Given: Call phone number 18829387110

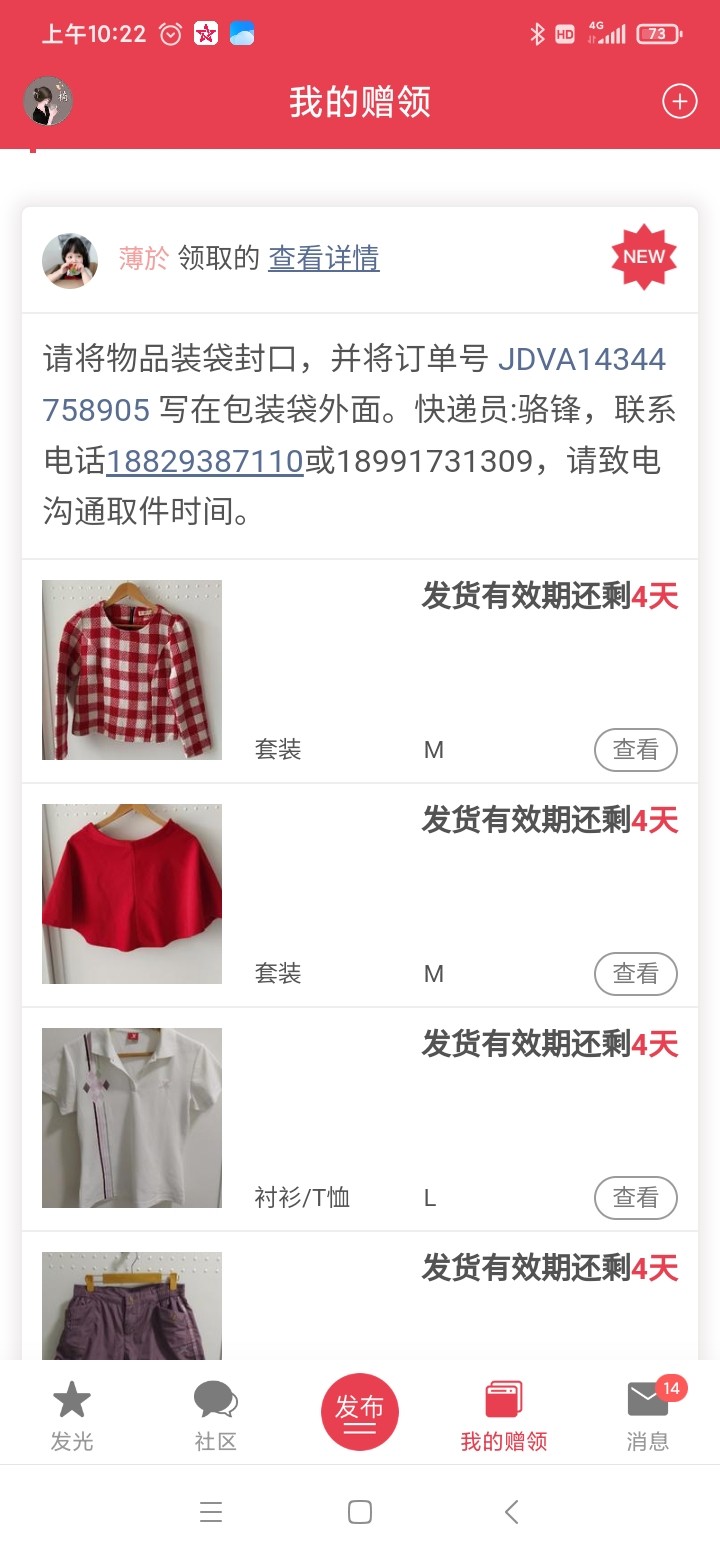Looking at the screenshot, I should coord(205,461).
